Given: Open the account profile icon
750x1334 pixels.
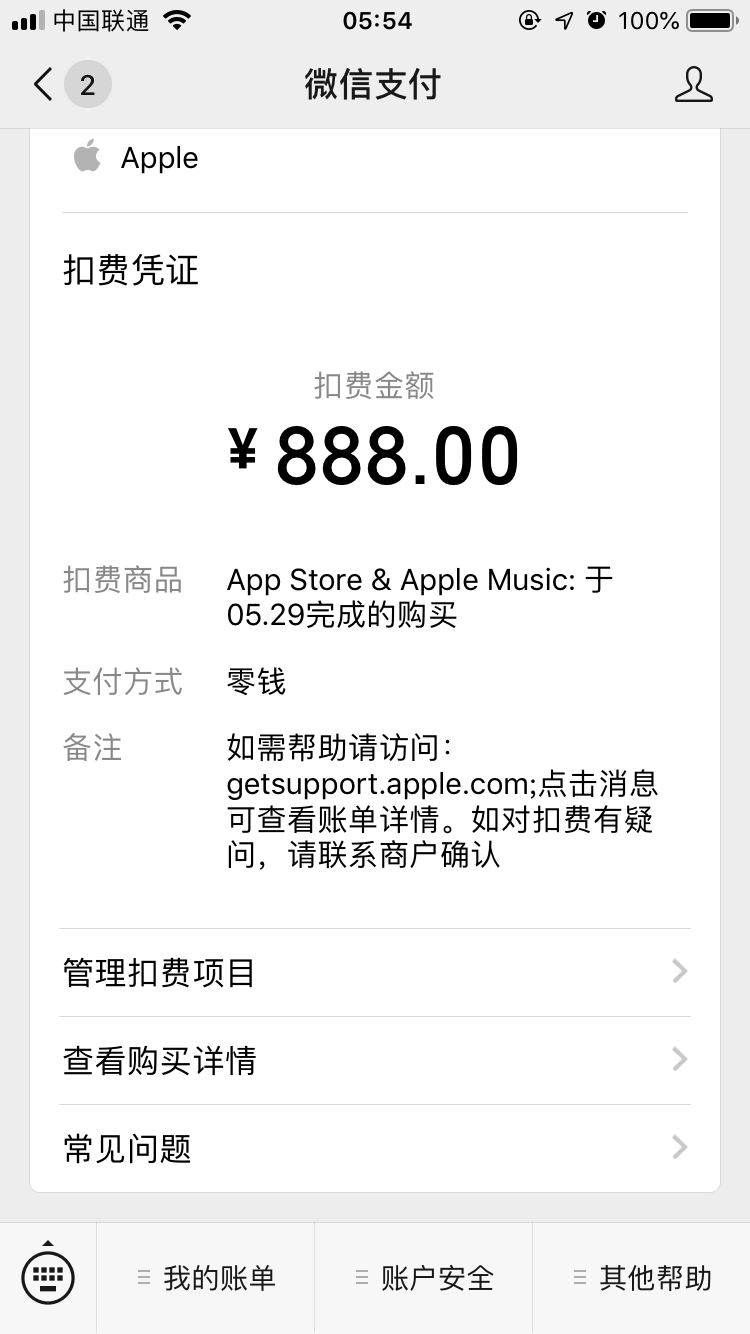Looking at the screenshot, I should pyautogui.click(x=693, y=85).
